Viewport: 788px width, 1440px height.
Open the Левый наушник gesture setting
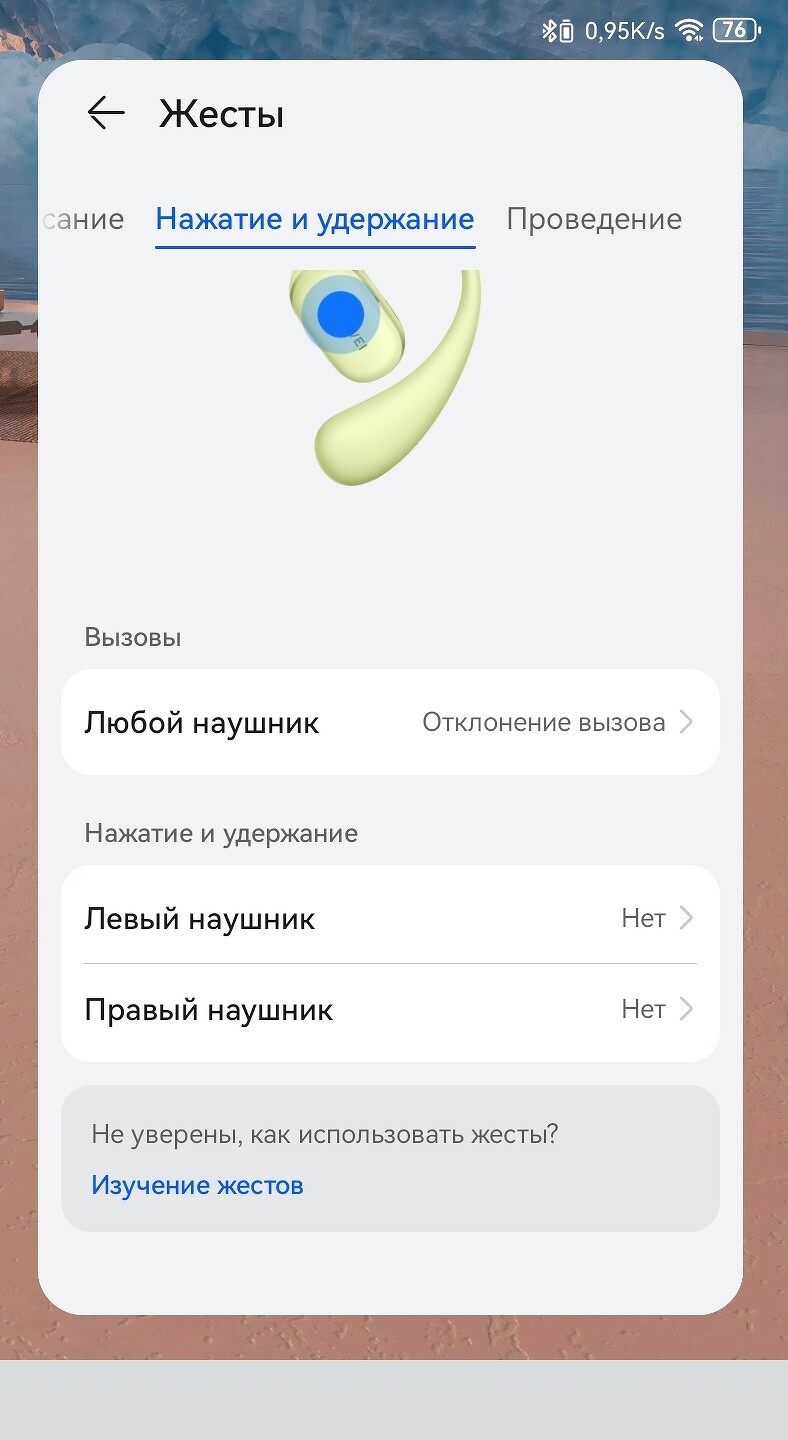(390, 918)
